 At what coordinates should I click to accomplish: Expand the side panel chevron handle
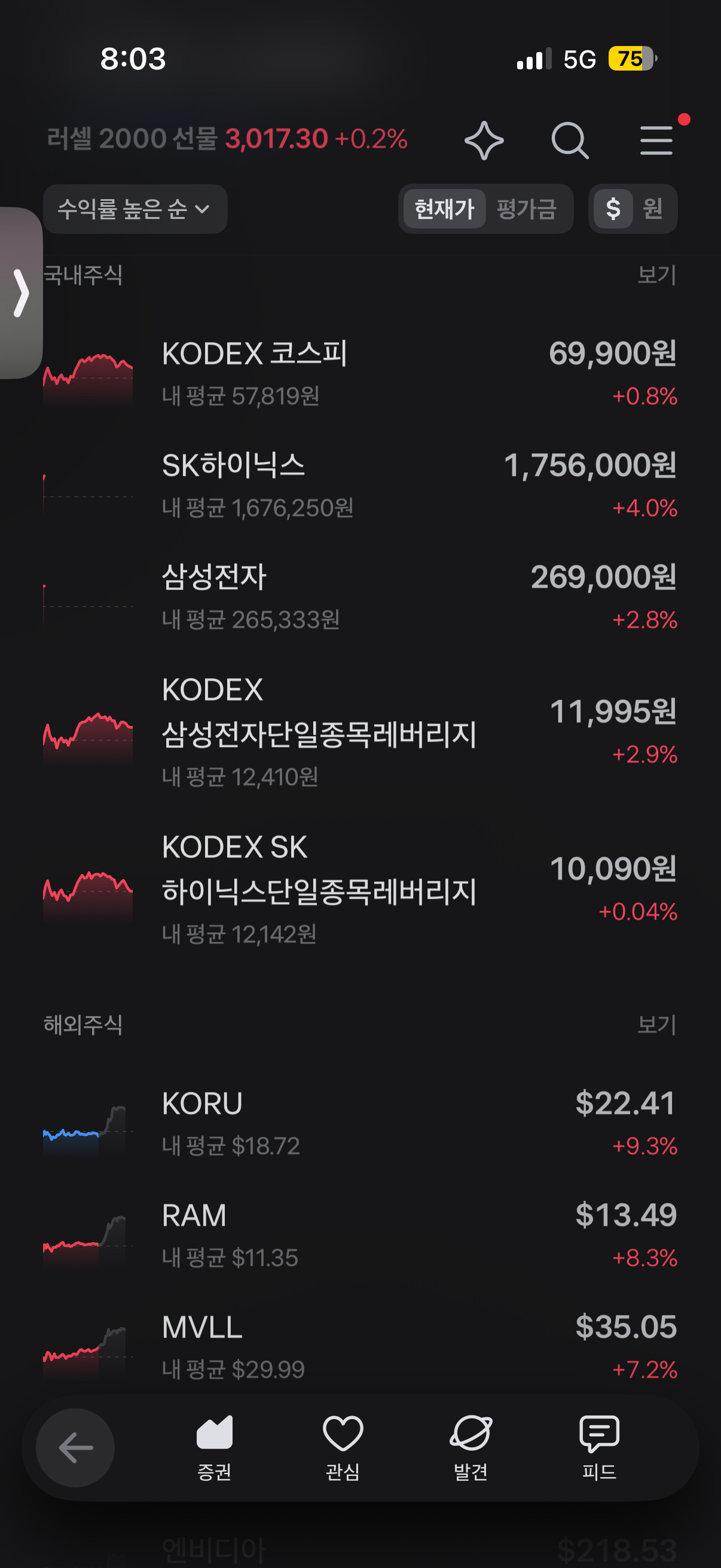pos(21,293)
